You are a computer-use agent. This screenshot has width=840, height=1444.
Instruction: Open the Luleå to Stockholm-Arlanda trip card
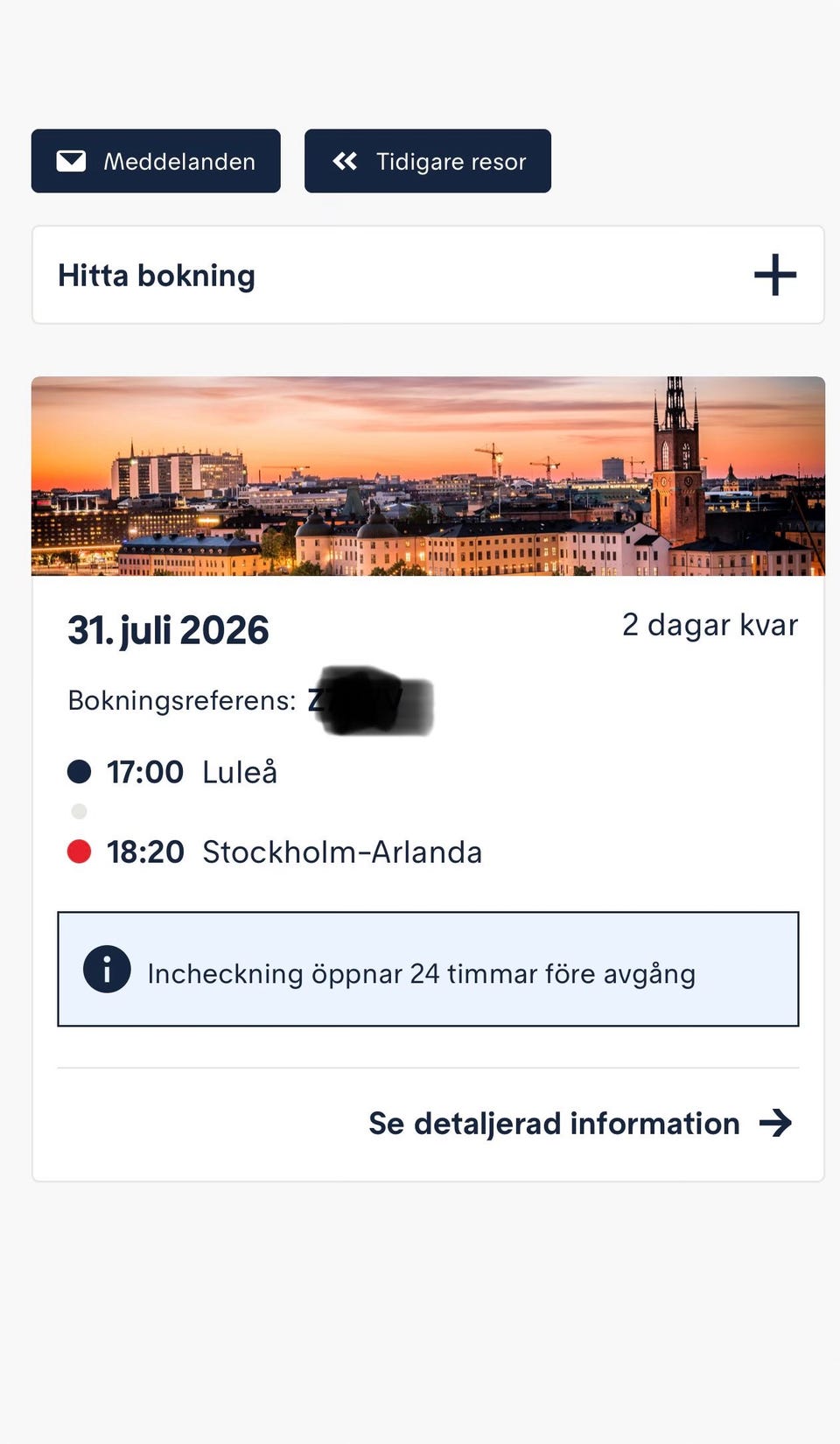(428, 779)
